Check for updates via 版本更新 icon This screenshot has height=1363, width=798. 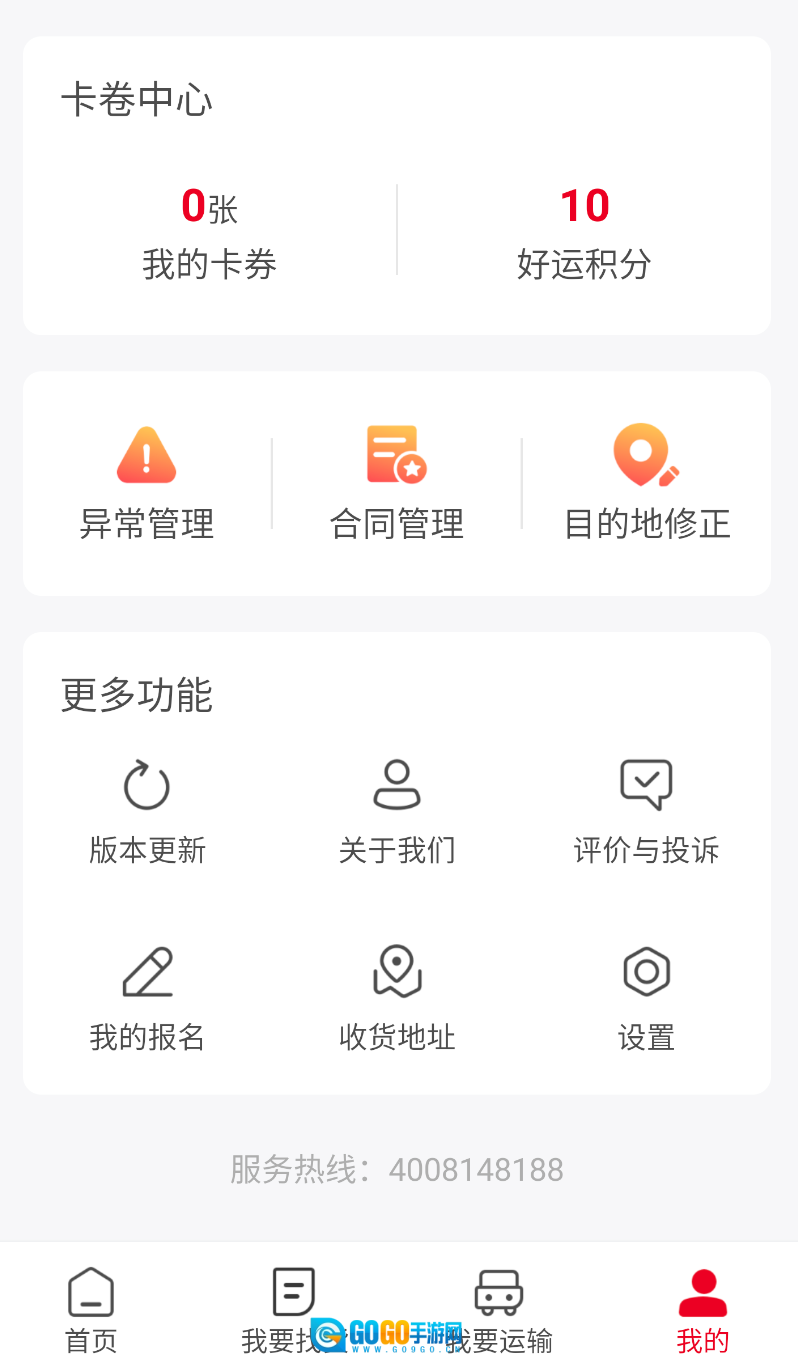click(146, 784)
